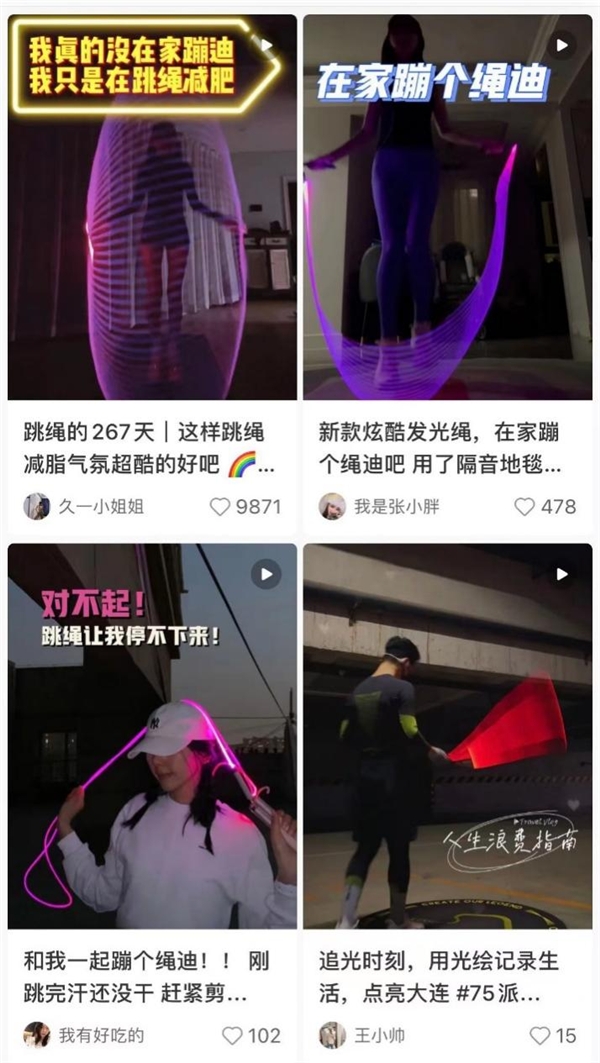Like the post by 我有好吃的
This screenshot has height=1063, width=600.
click(232, 1035)
